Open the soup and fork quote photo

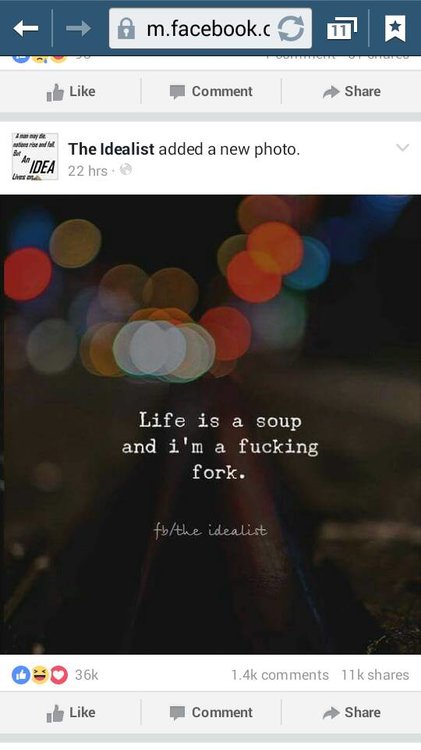(210, 424)
